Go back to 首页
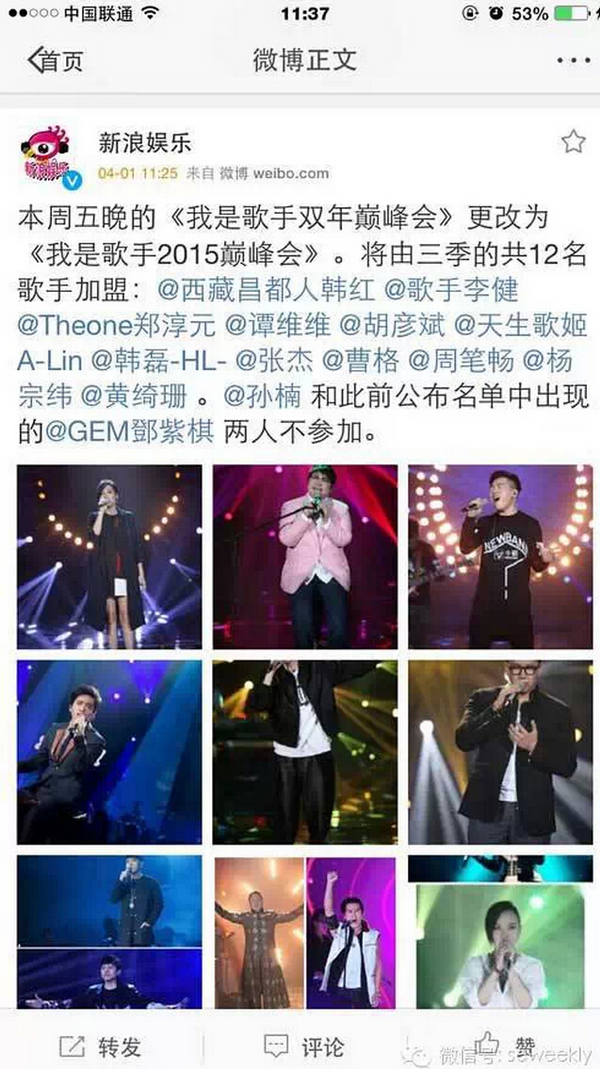Image resolution: width=600 pixels, height=1069 pixels. 55,61
